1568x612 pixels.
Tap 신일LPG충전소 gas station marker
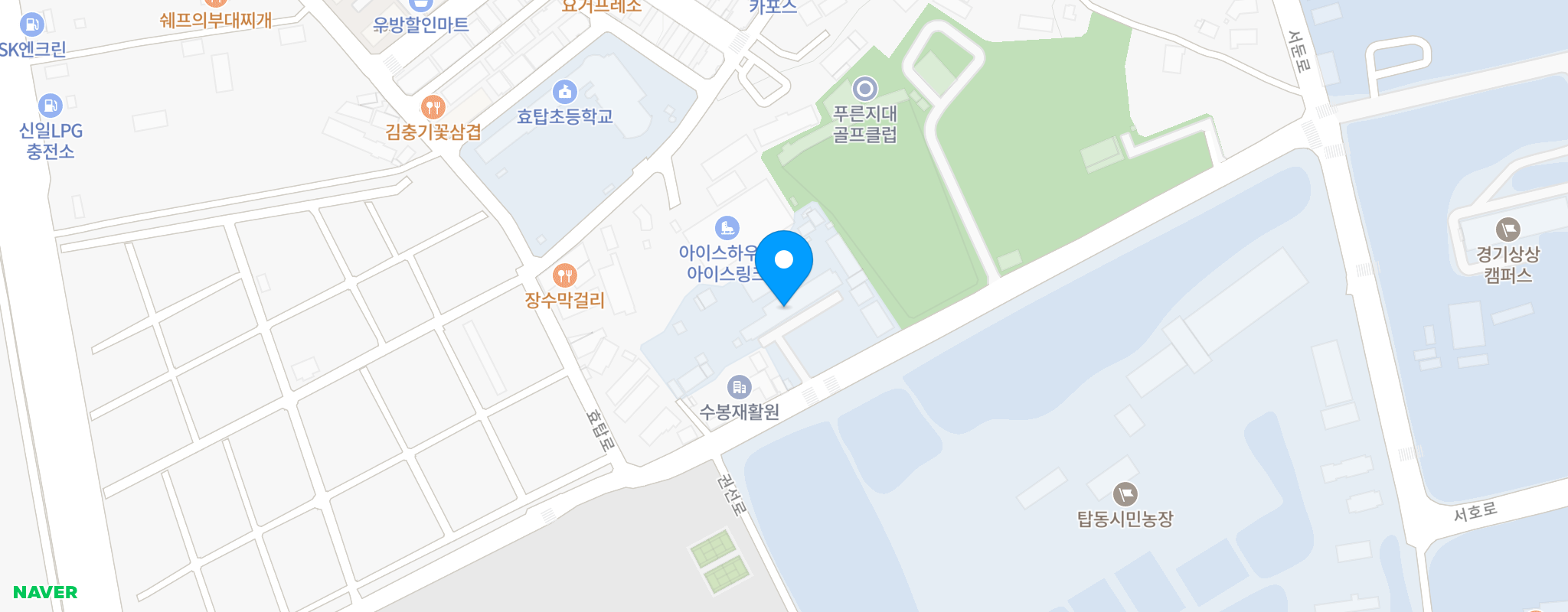tap(50, 106)
